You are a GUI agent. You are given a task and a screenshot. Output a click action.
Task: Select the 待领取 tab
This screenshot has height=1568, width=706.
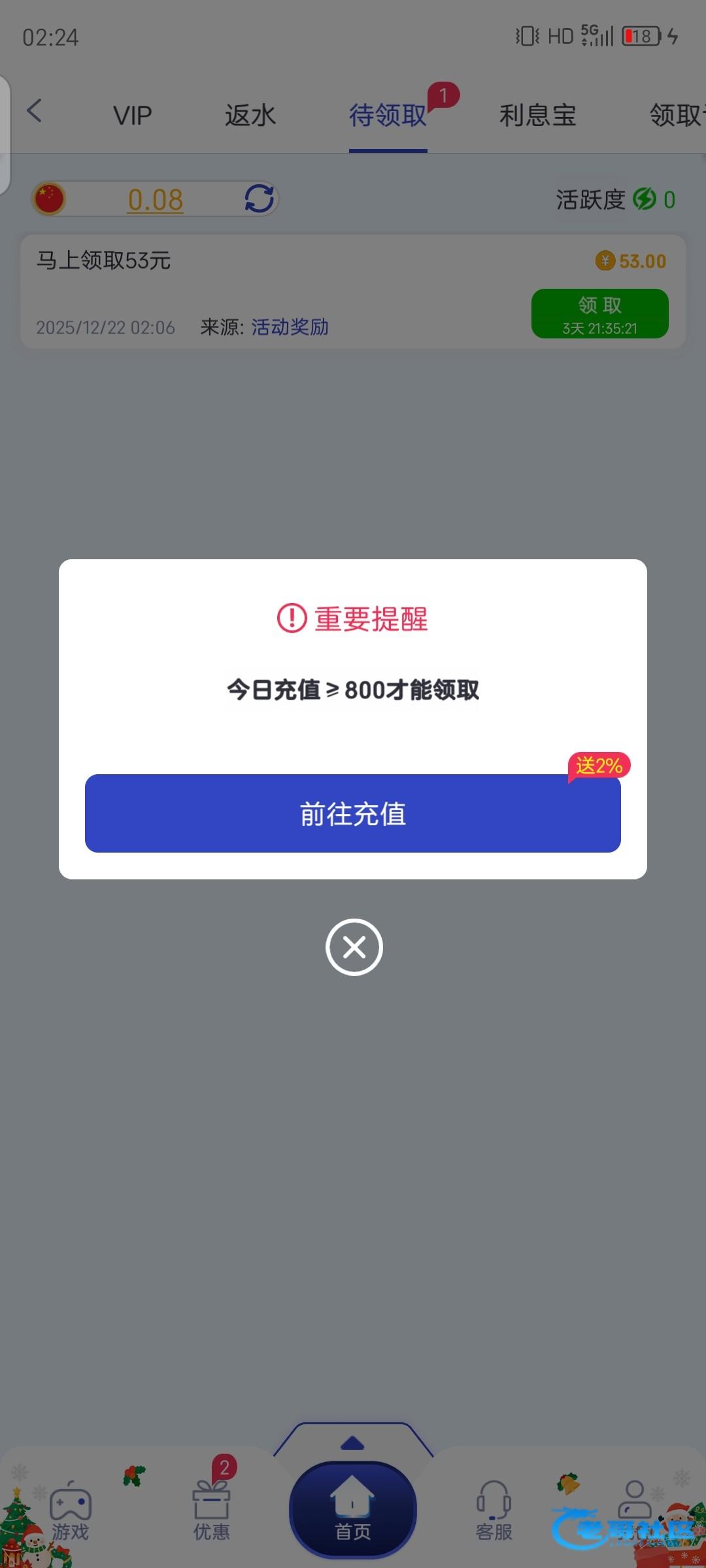[388, 116]
